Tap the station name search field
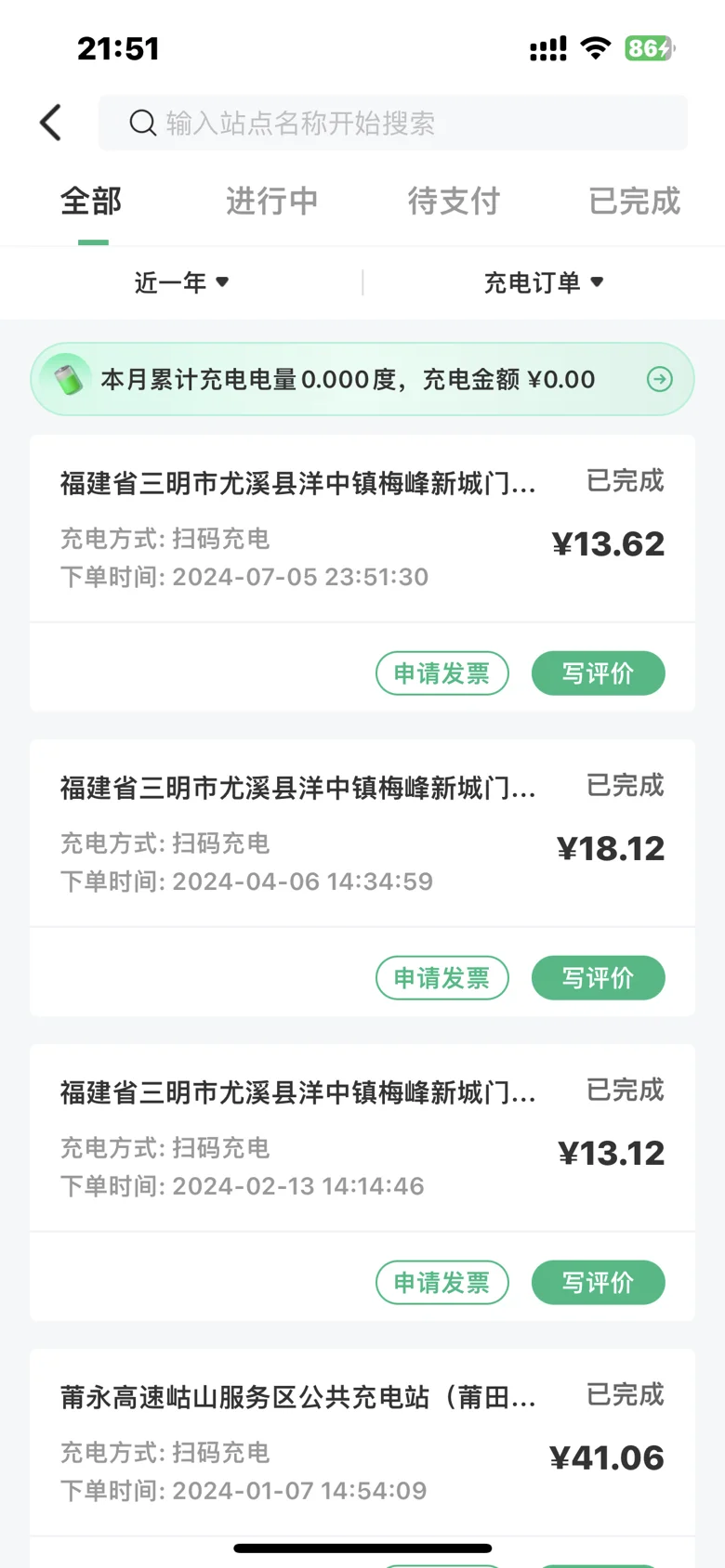Screen dimensions: 725x1568 [x=393, y=123]
